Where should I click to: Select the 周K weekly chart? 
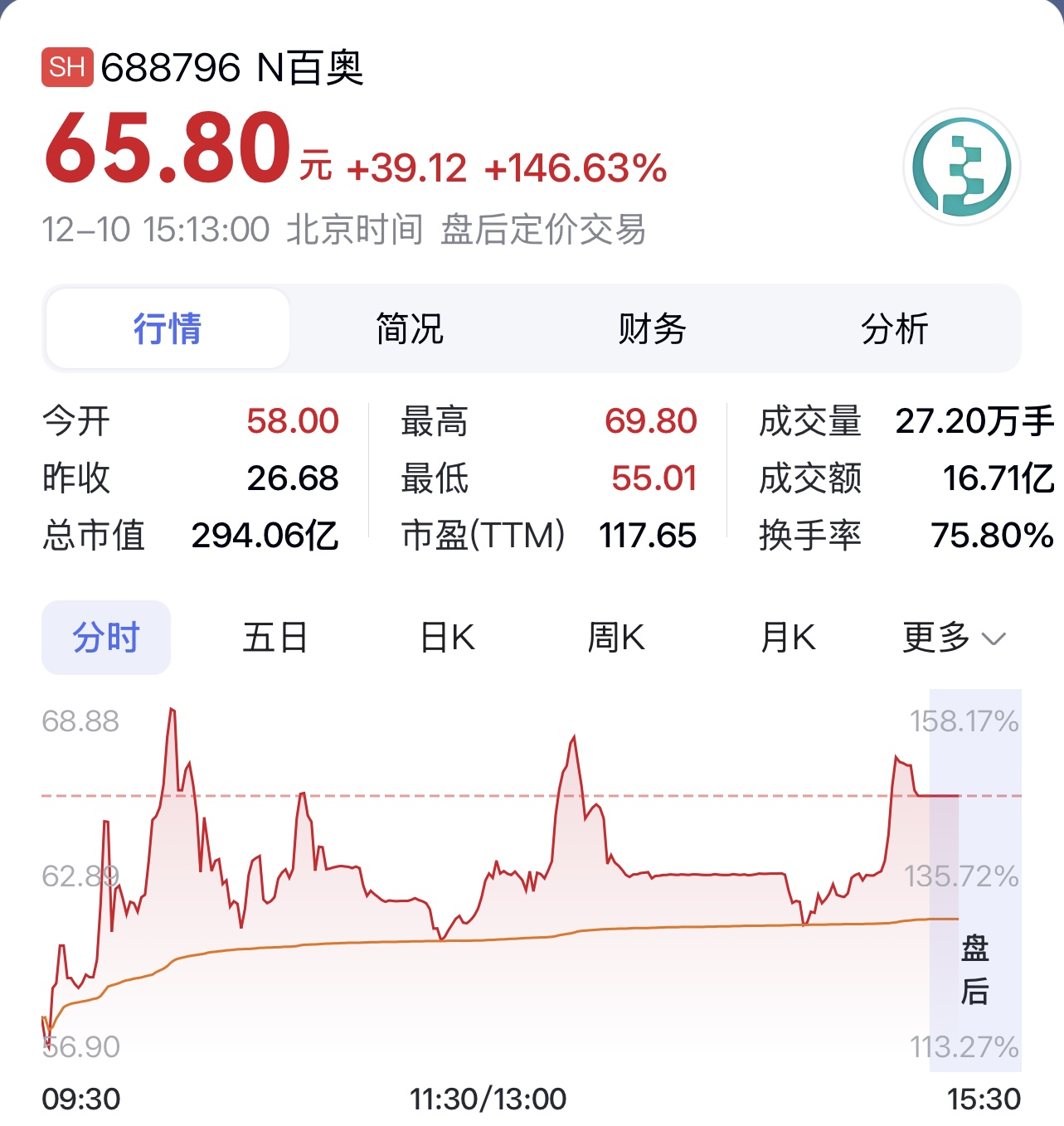tap(616, 638)
